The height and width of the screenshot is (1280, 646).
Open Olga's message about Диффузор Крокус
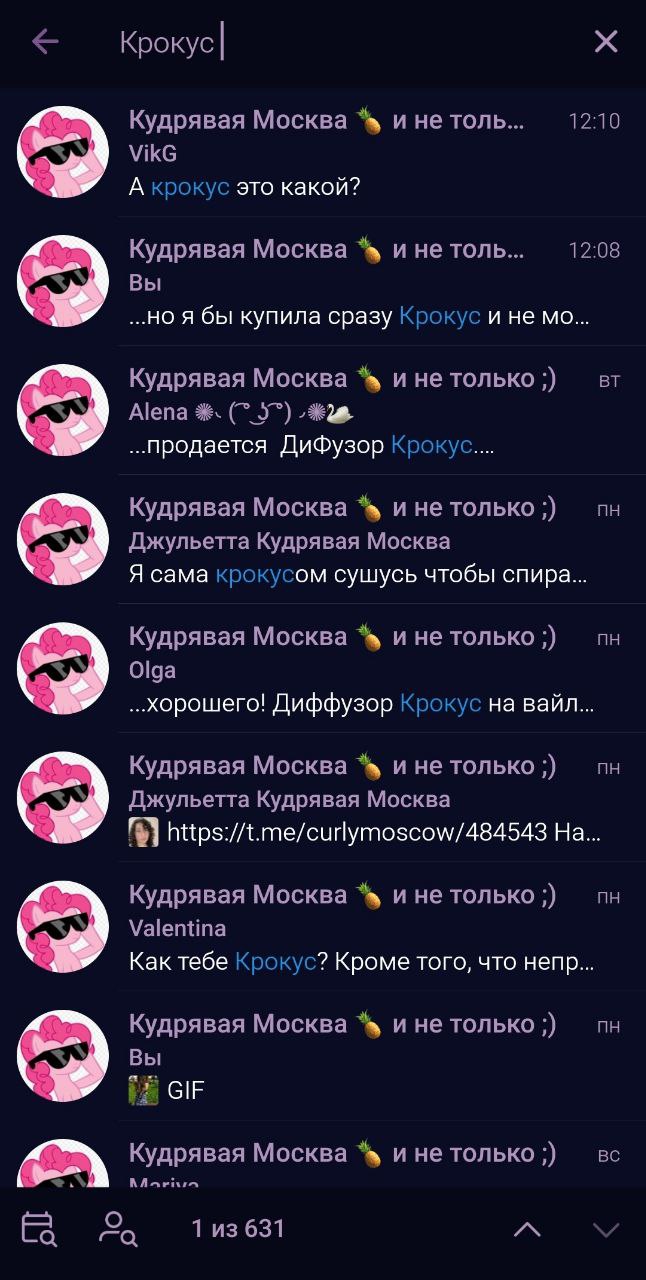323,669
